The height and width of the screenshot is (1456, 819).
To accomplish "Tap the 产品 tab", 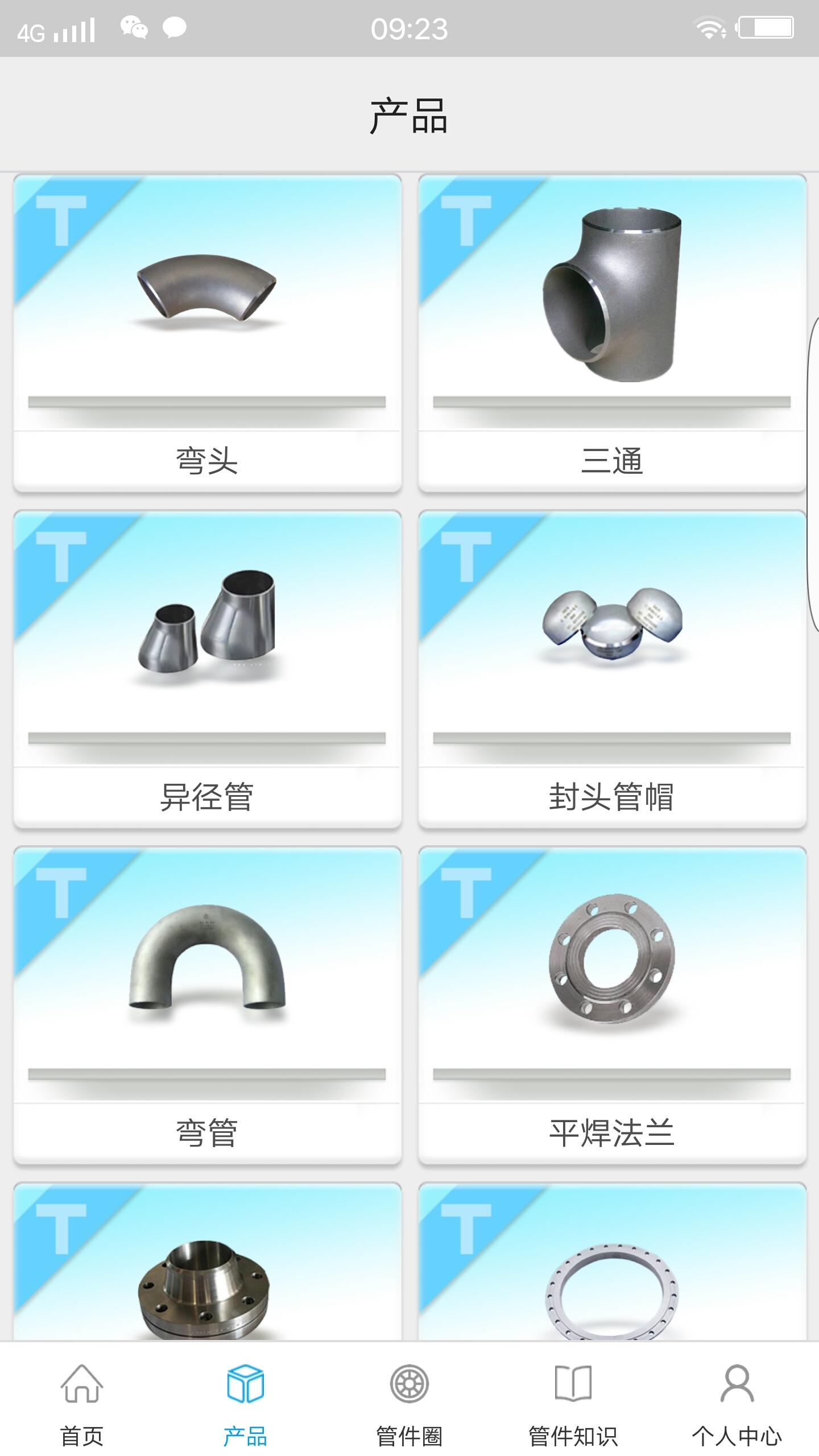I will pyautogui.click(x=245, y=1405).
